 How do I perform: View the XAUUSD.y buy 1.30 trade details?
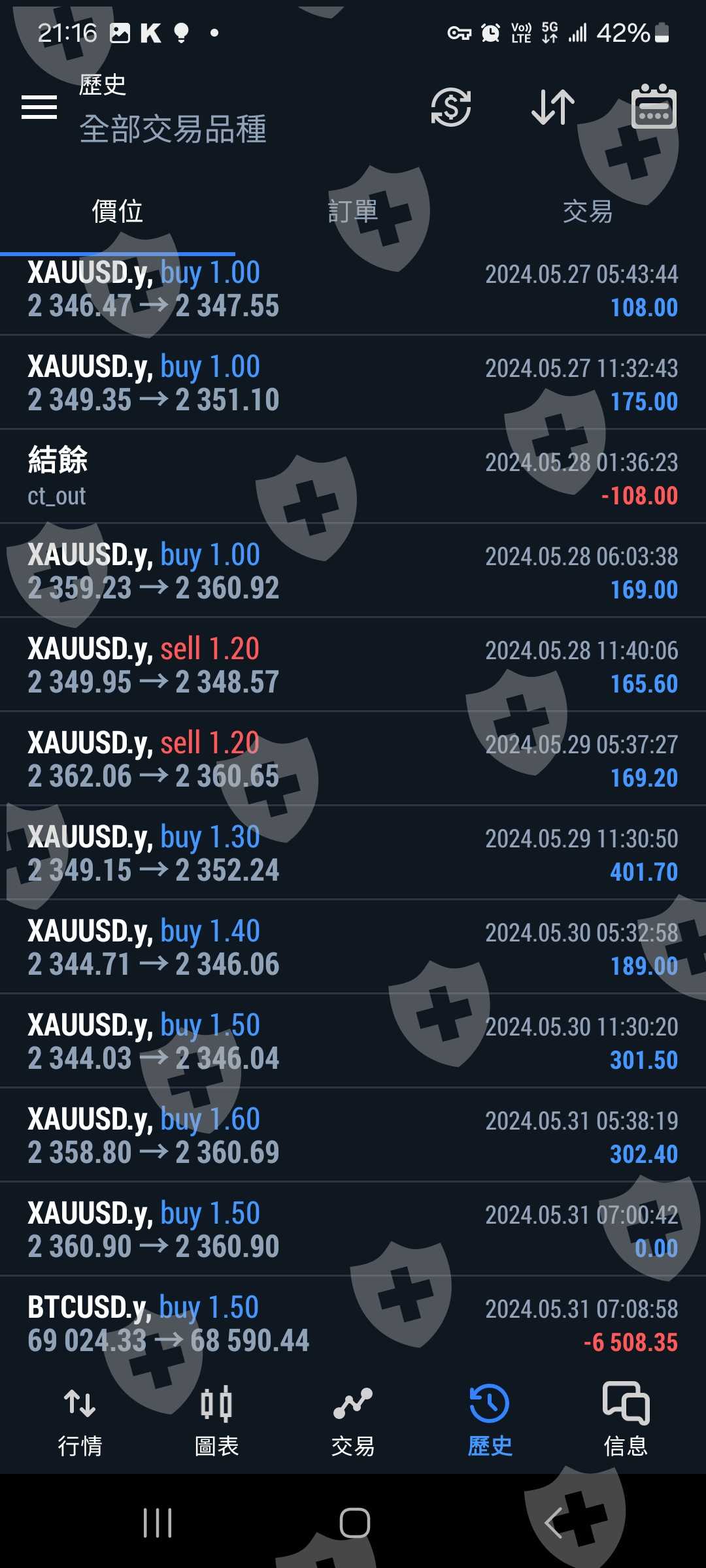pos(353,854)
